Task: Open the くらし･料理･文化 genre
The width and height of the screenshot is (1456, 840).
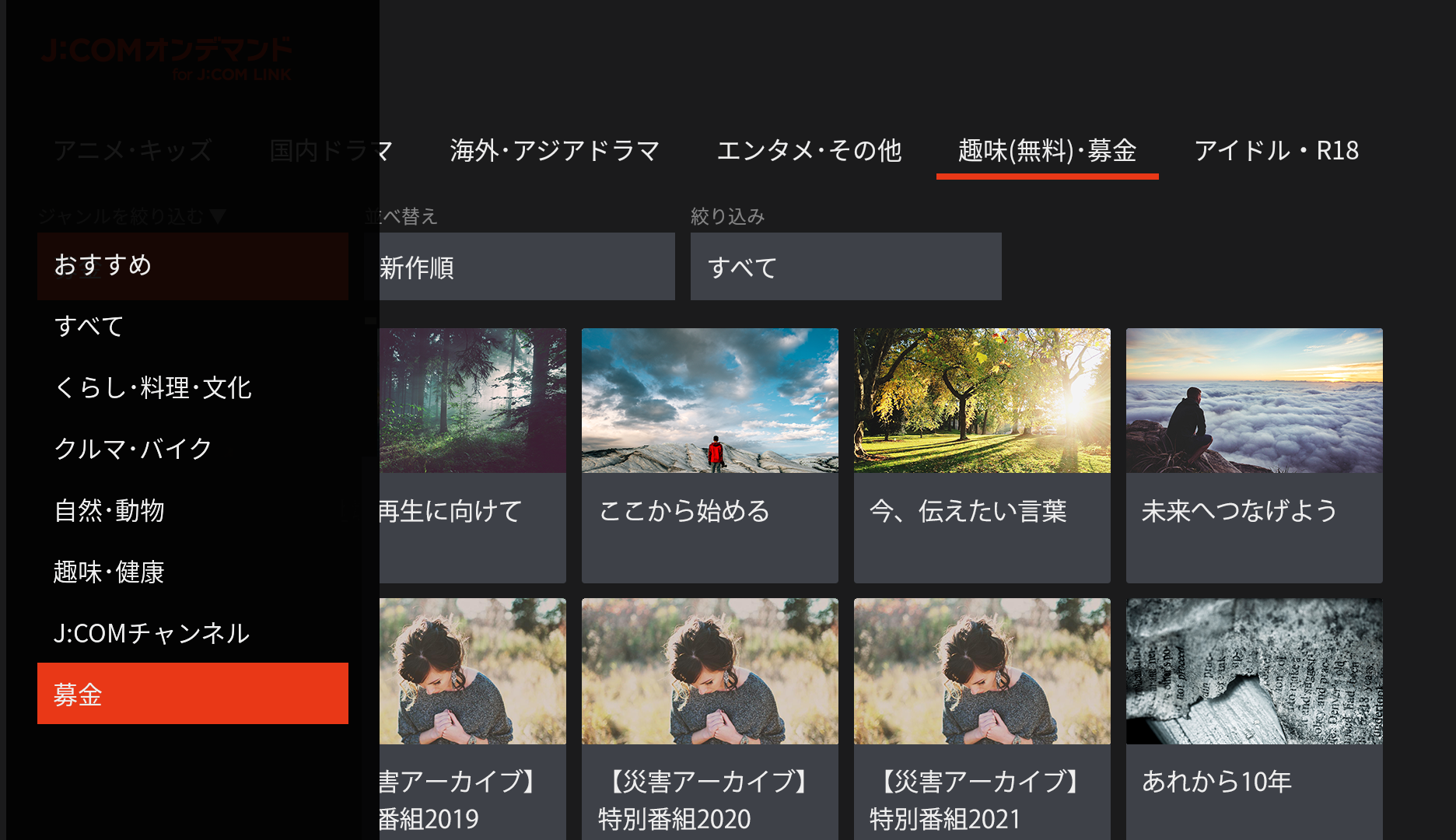Action: [193, 387]
